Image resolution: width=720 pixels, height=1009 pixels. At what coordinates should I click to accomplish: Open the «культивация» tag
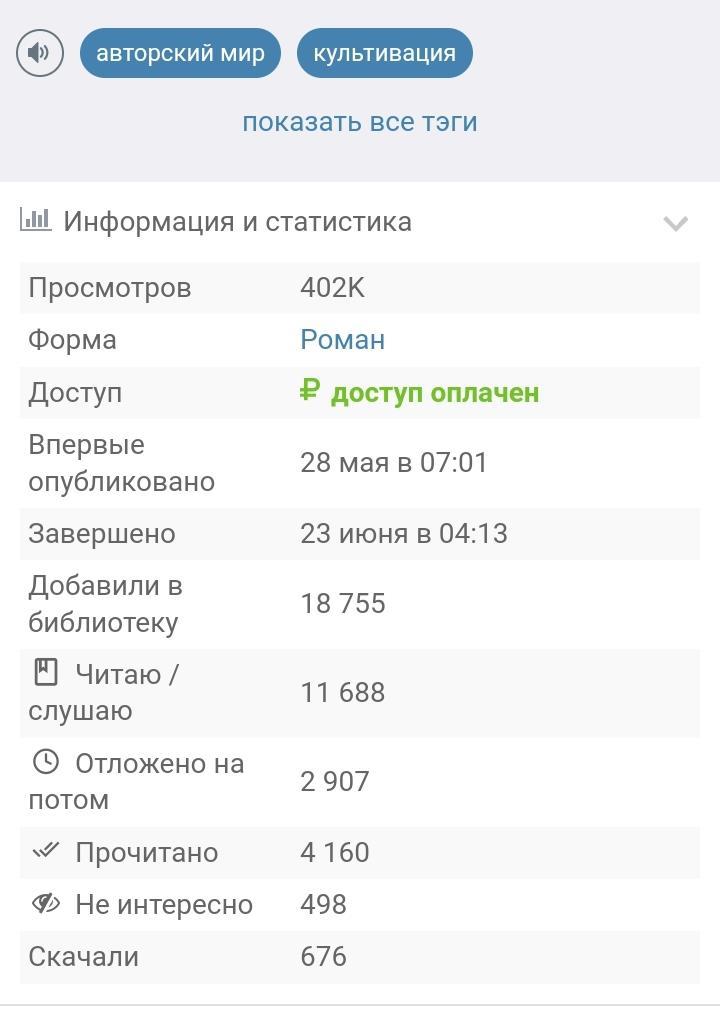[x=384, y=53]
